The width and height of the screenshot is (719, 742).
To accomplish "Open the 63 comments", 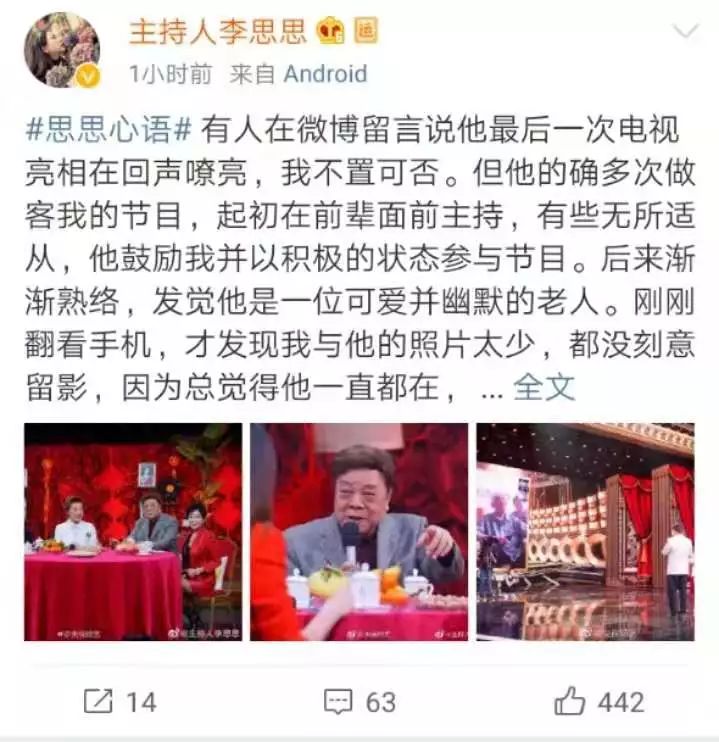I will click(x=360, y=701).
